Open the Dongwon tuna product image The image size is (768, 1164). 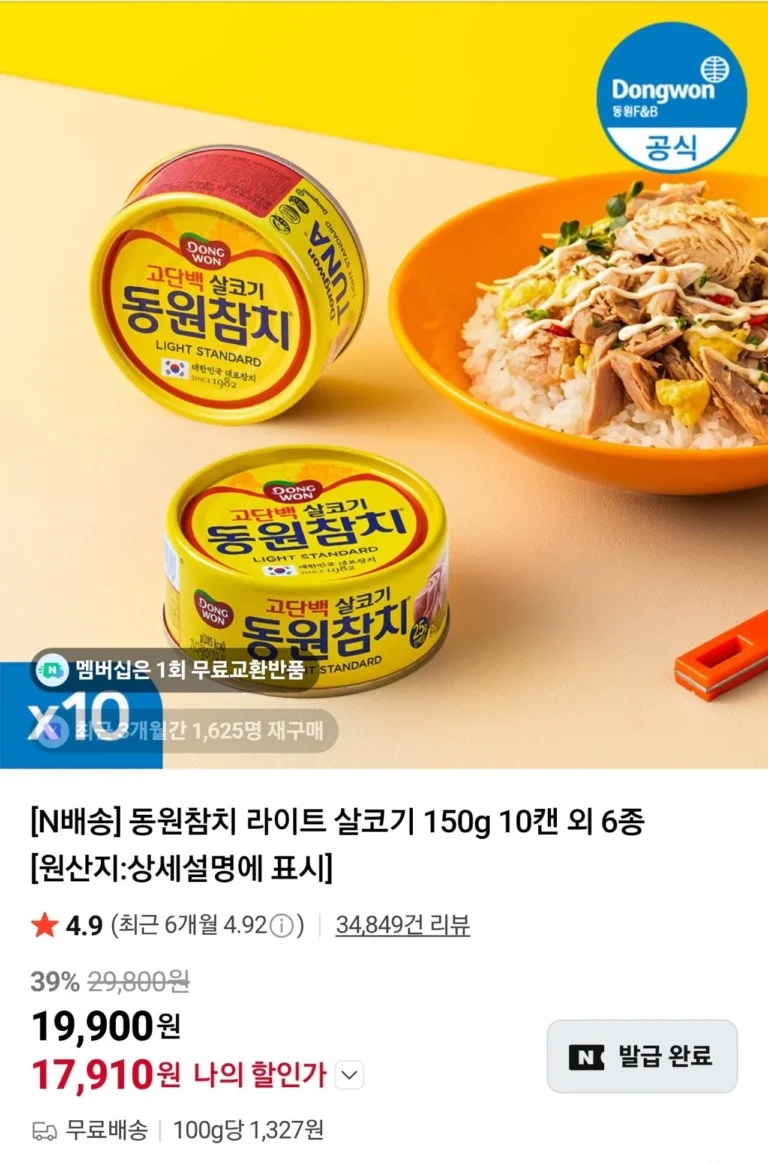(x=384, y=385)
